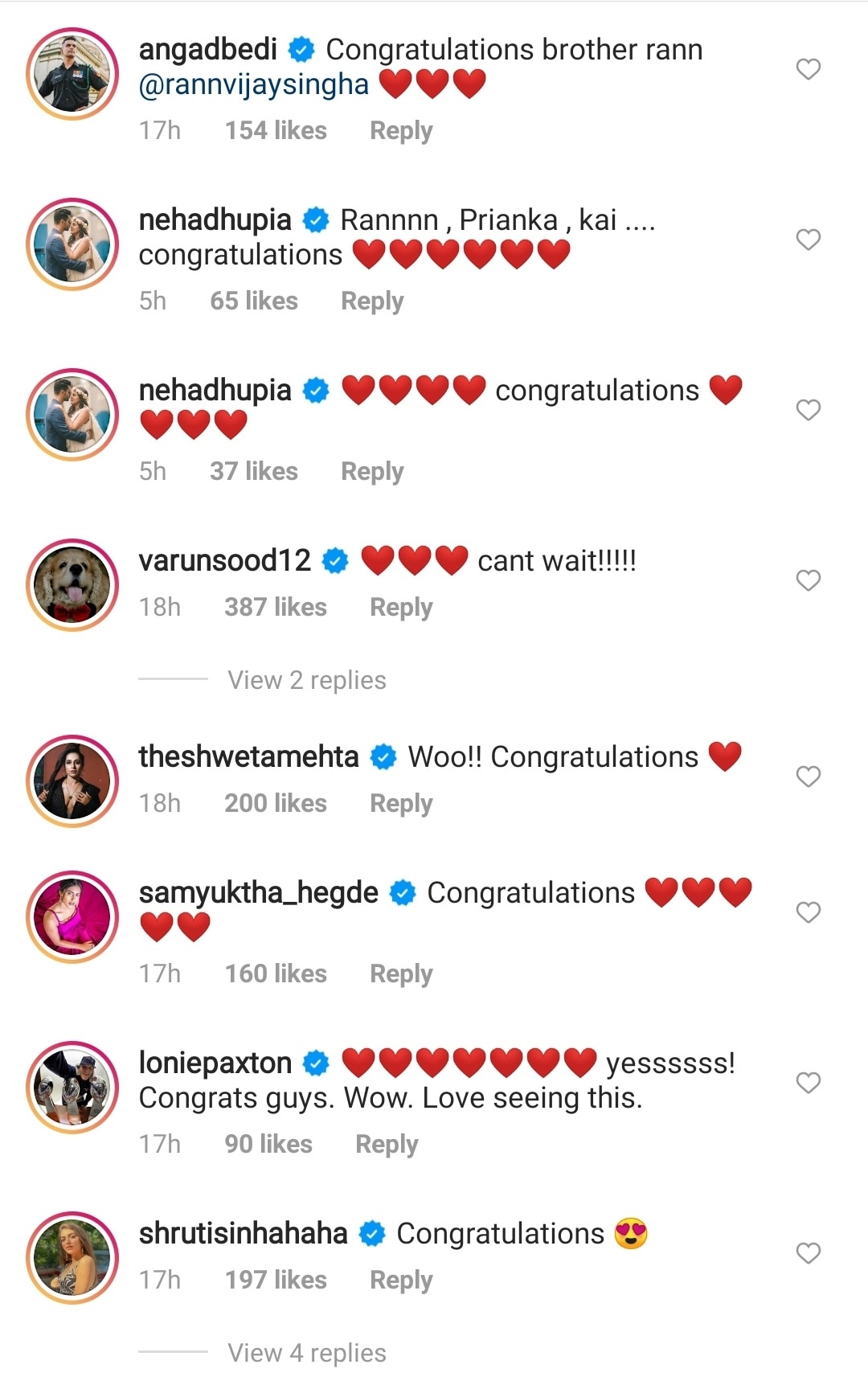Like shrutisinhahaha's Congratulations comment

click(x=808, y=1253)
